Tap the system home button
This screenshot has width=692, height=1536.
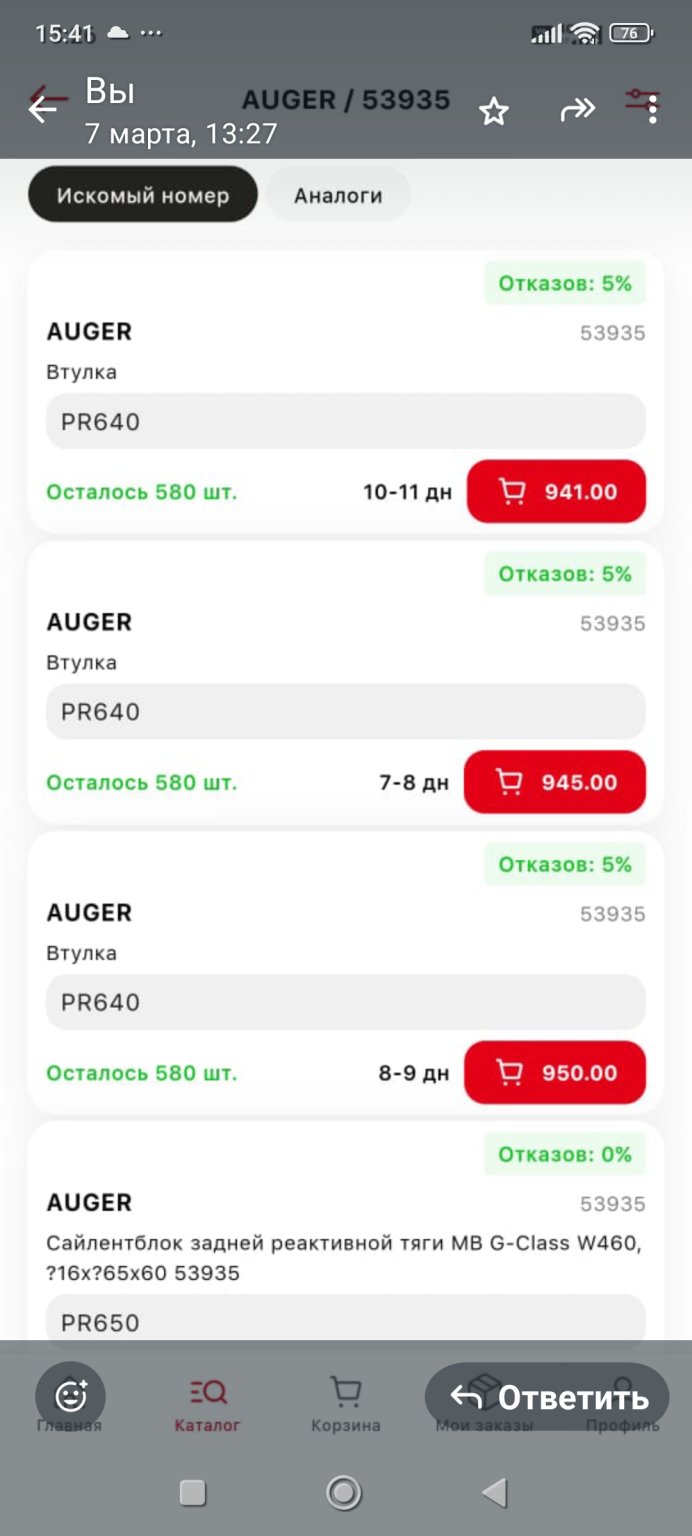point(344,1493)
